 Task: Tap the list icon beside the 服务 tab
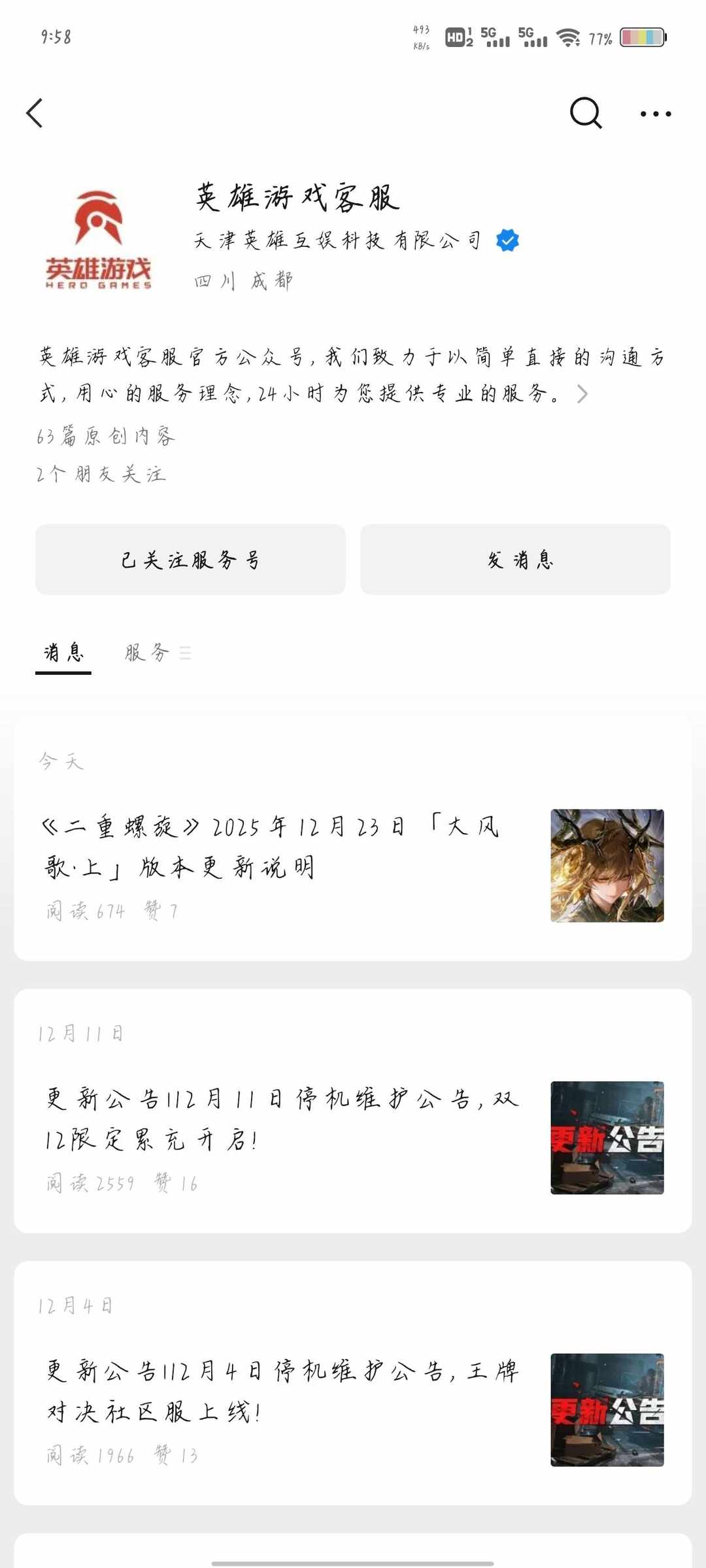(185, 653)
